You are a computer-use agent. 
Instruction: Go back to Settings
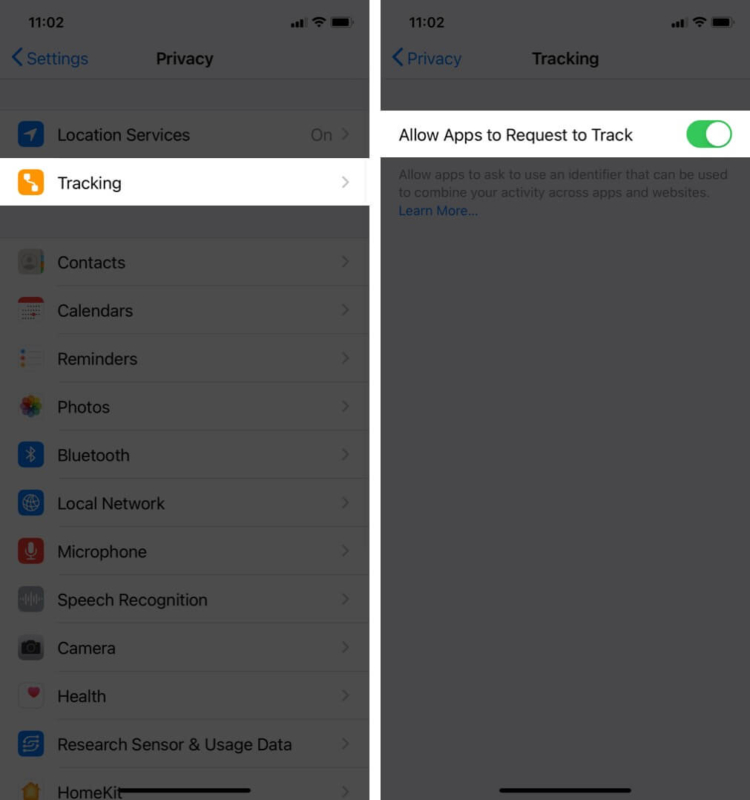pos(50,58)
